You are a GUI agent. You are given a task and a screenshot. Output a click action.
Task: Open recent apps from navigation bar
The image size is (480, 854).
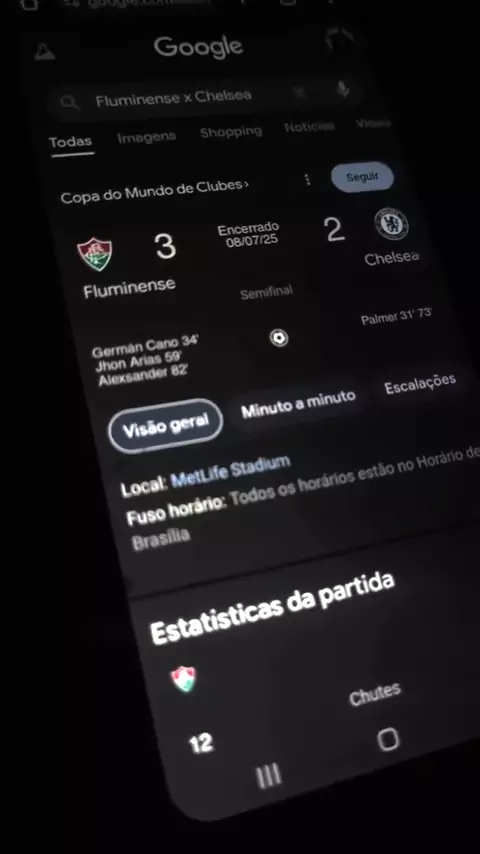269,775
